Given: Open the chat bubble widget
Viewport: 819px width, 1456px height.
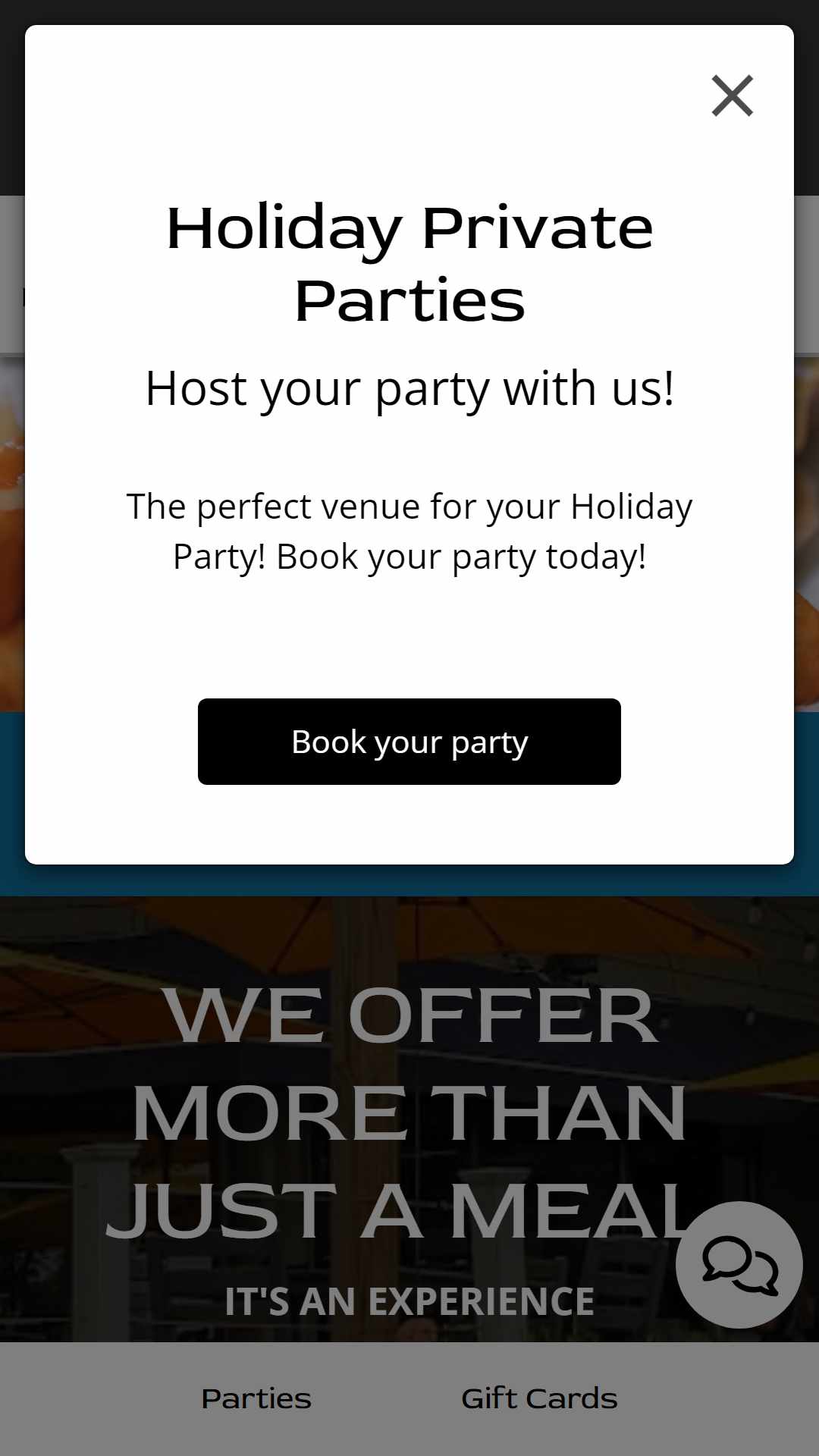Looking at the screenshot, I should click(739, 1265).
